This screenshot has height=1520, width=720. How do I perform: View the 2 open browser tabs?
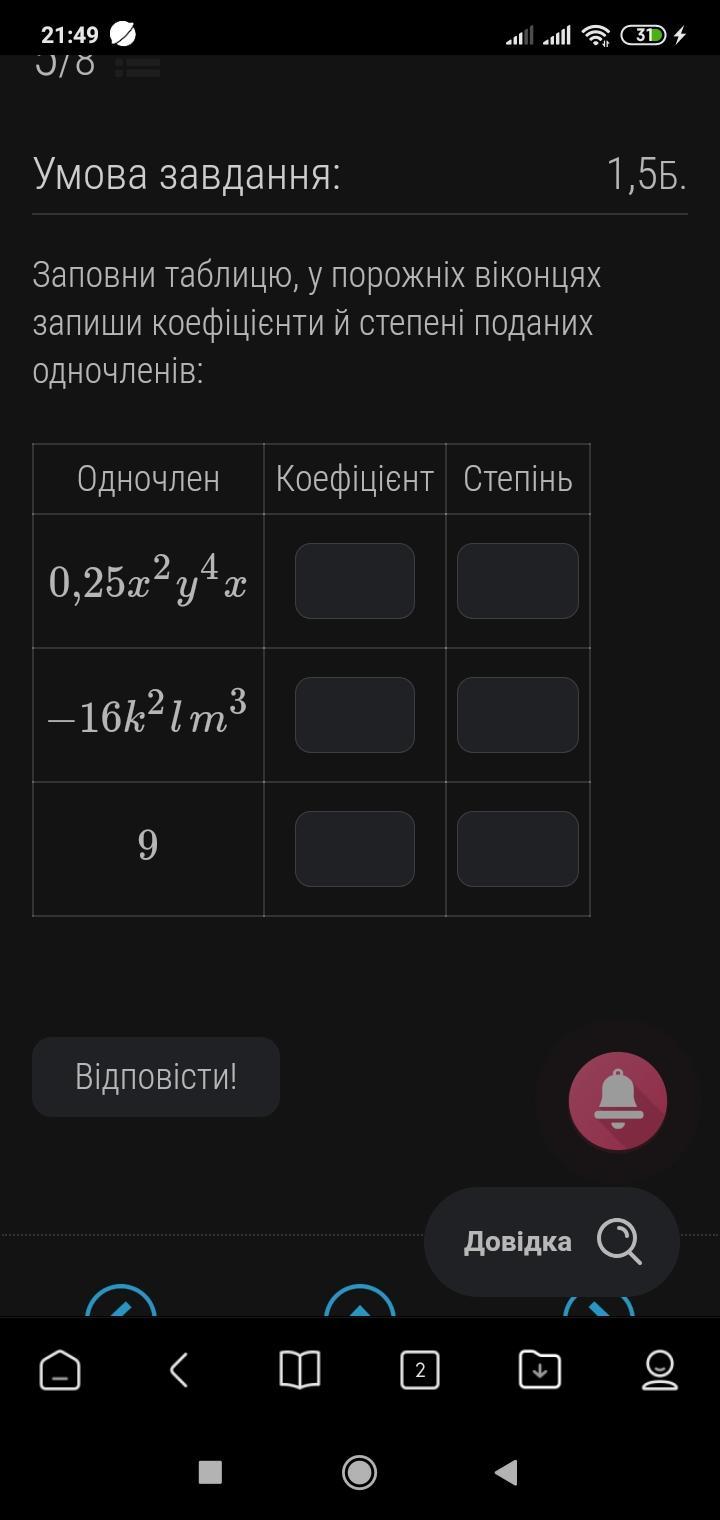[x=420, y=1370]
